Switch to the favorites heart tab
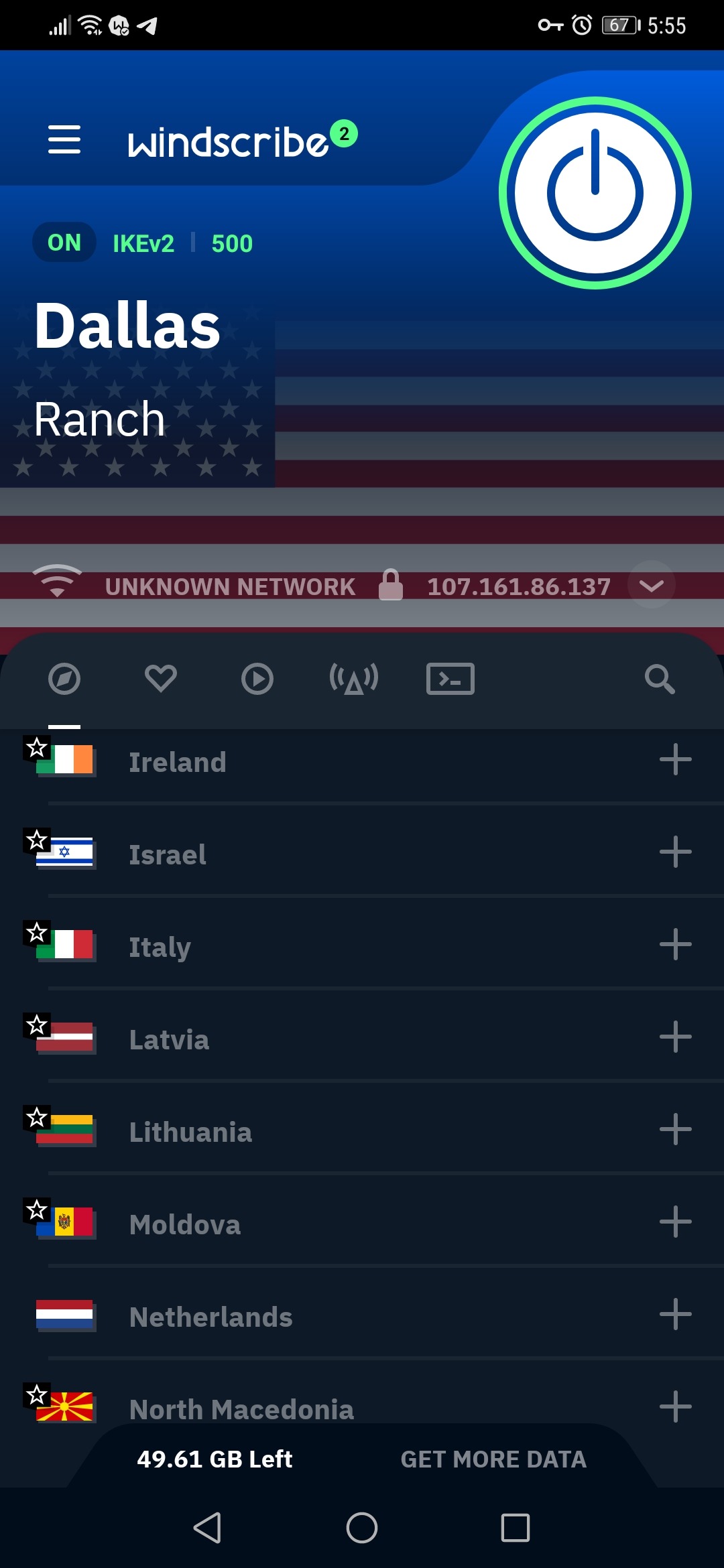724x1568 pixels. pyautogui.click(x=161, y=679)
